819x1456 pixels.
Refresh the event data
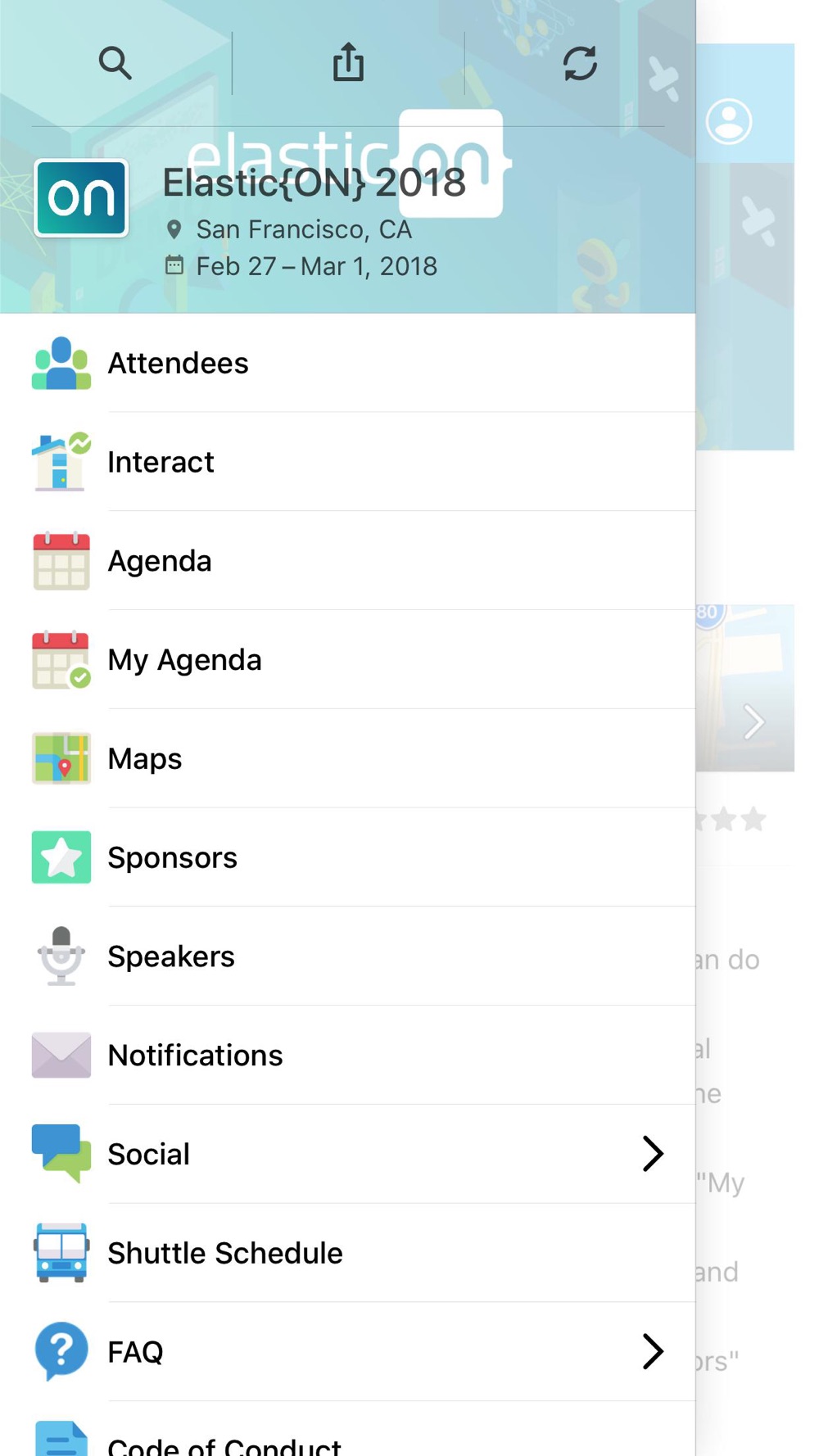tap(580, 63)
